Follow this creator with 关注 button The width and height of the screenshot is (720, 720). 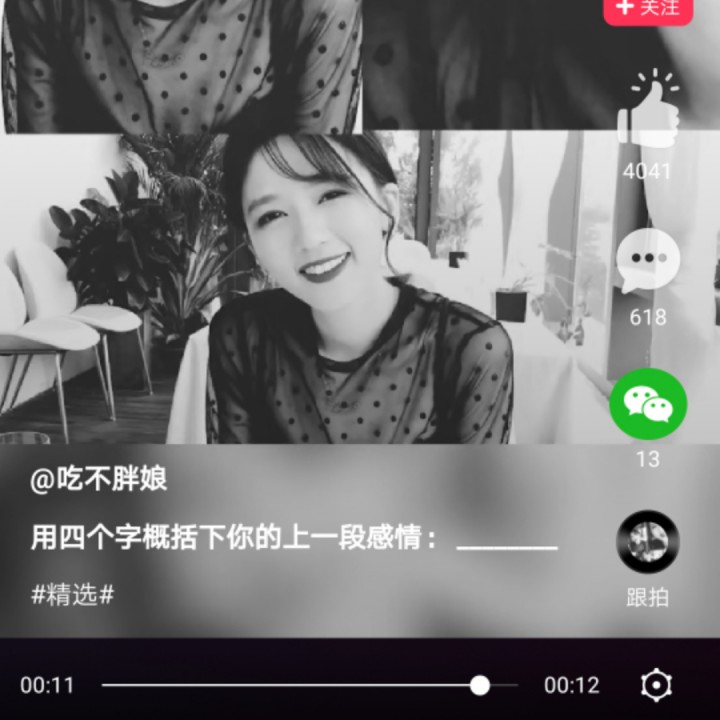(x=647, y=9)
